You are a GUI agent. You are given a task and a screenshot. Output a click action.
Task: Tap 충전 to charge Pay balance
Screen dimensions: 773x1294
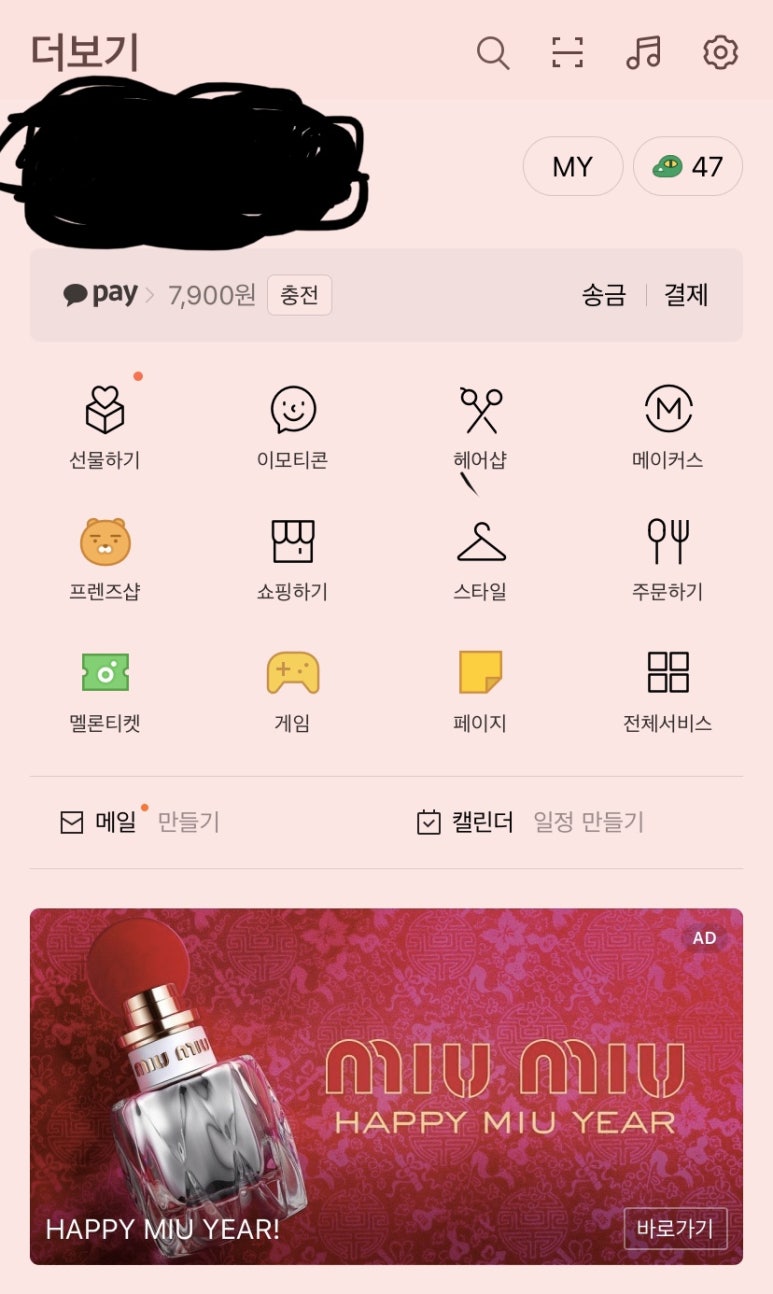299,295
